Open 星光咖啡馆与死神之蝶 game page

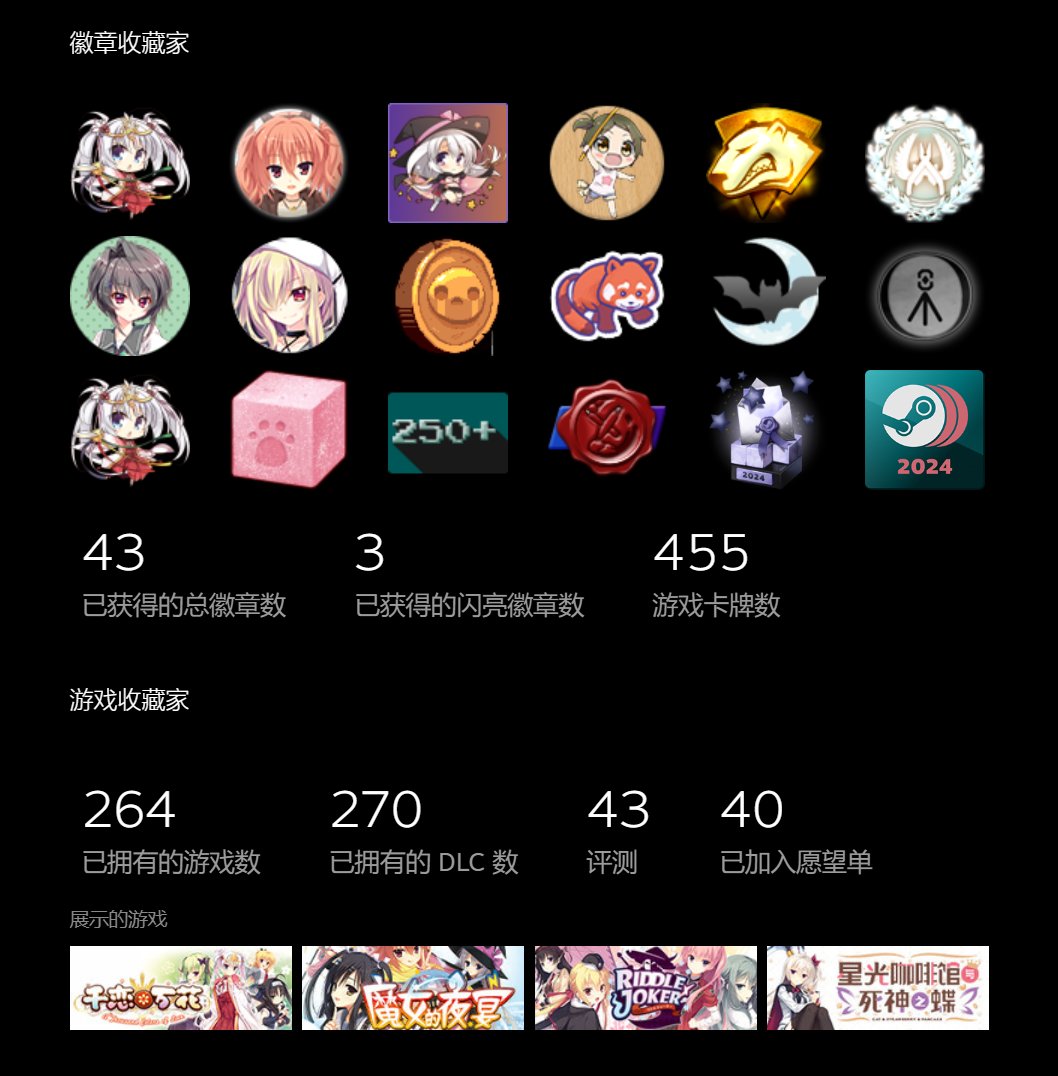(x=878, y=988)
